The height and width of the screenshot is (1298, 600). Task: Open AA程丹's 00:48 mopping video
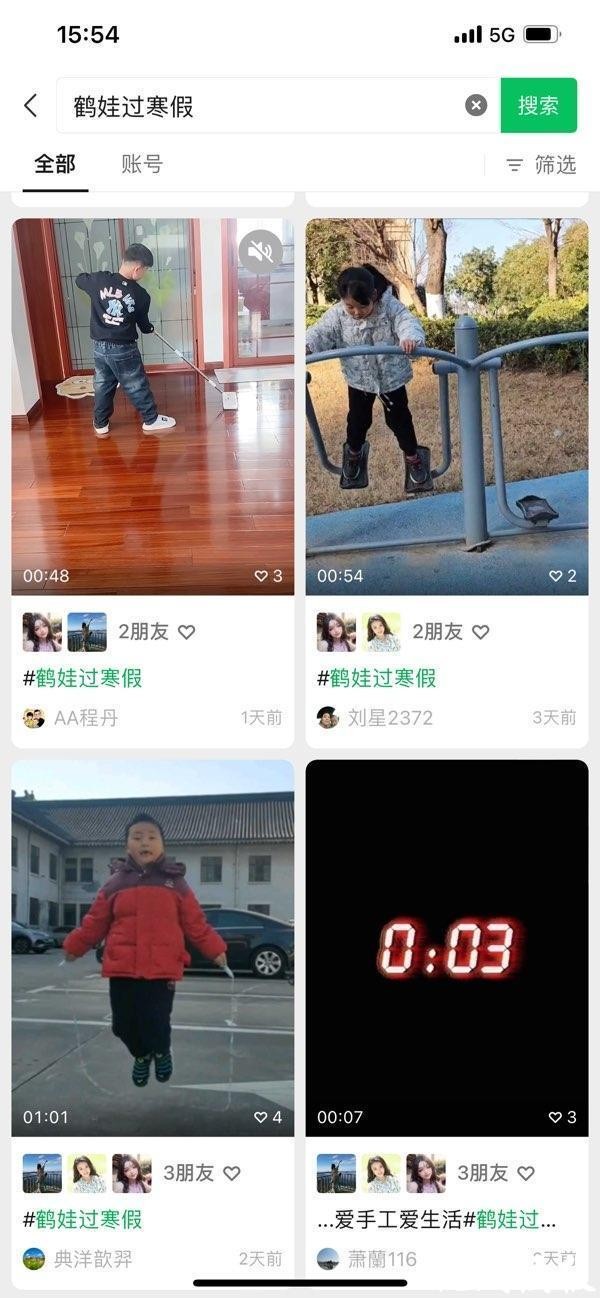(153, 420)
